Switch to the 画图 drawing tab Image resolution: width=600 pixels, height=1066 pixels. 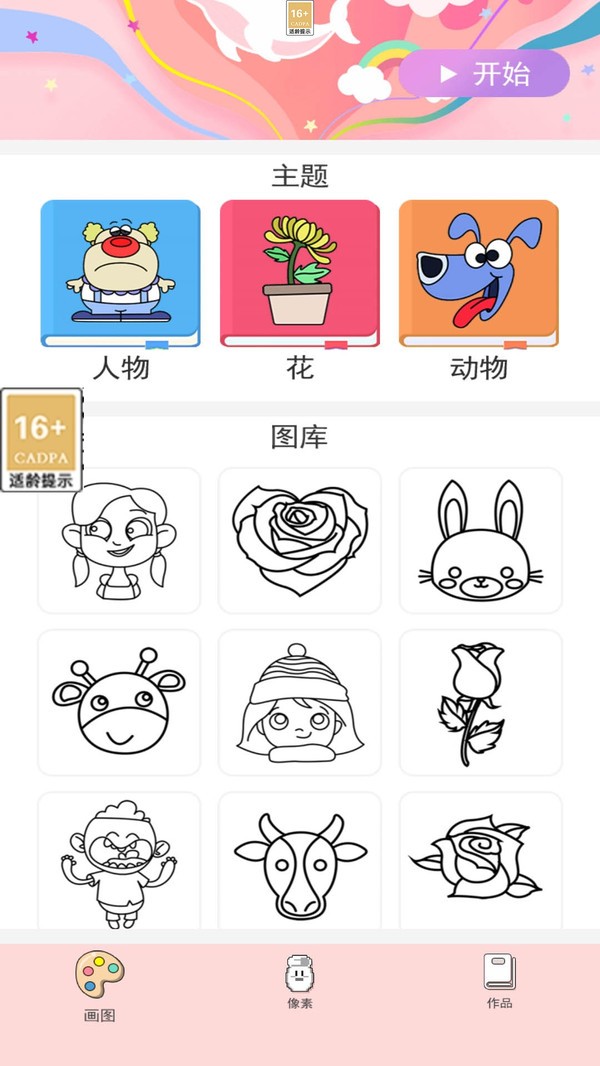100,986
